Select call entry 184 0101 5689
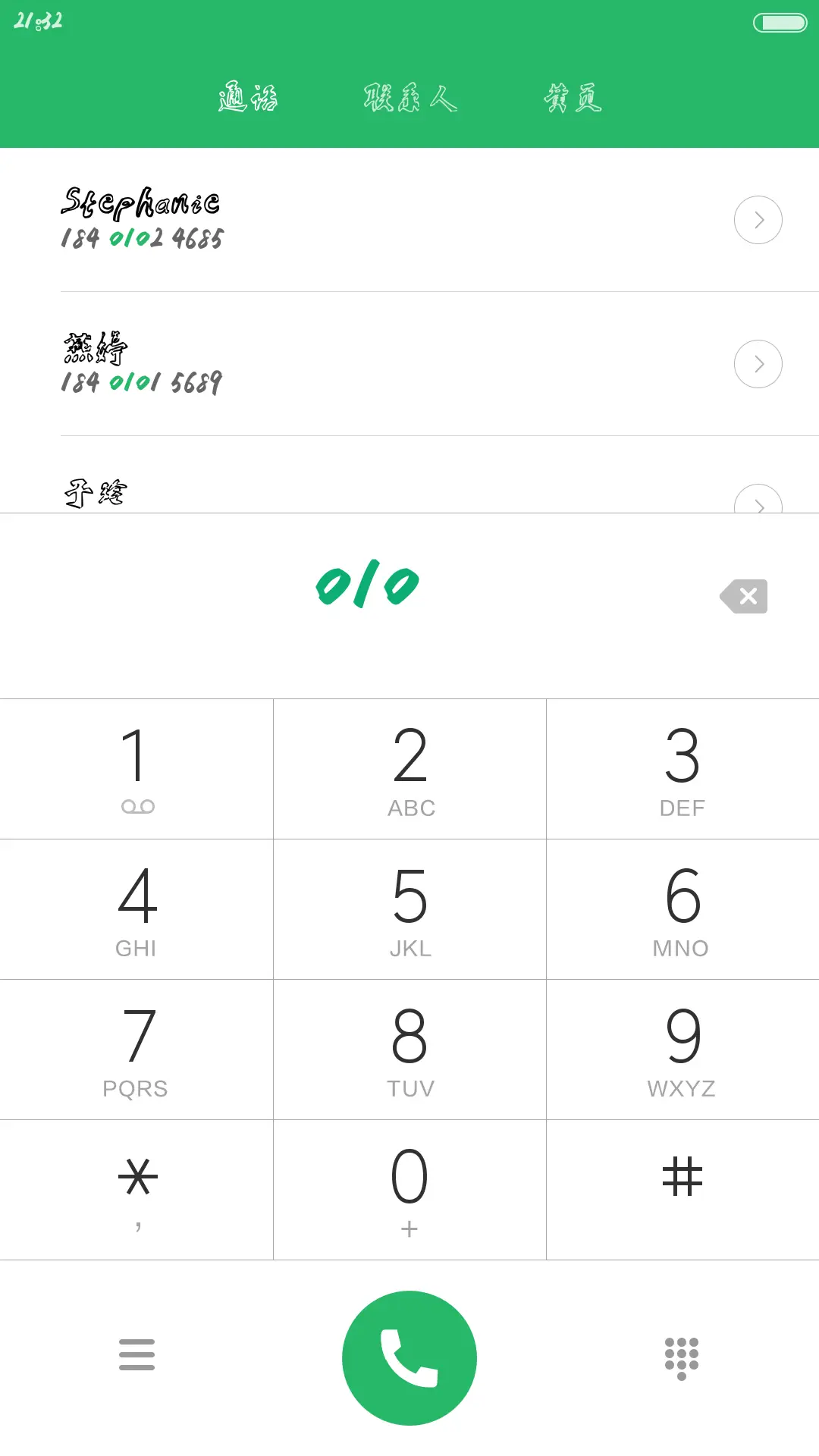Viewport: 819px width, 1456px height. tap(303, 364)
